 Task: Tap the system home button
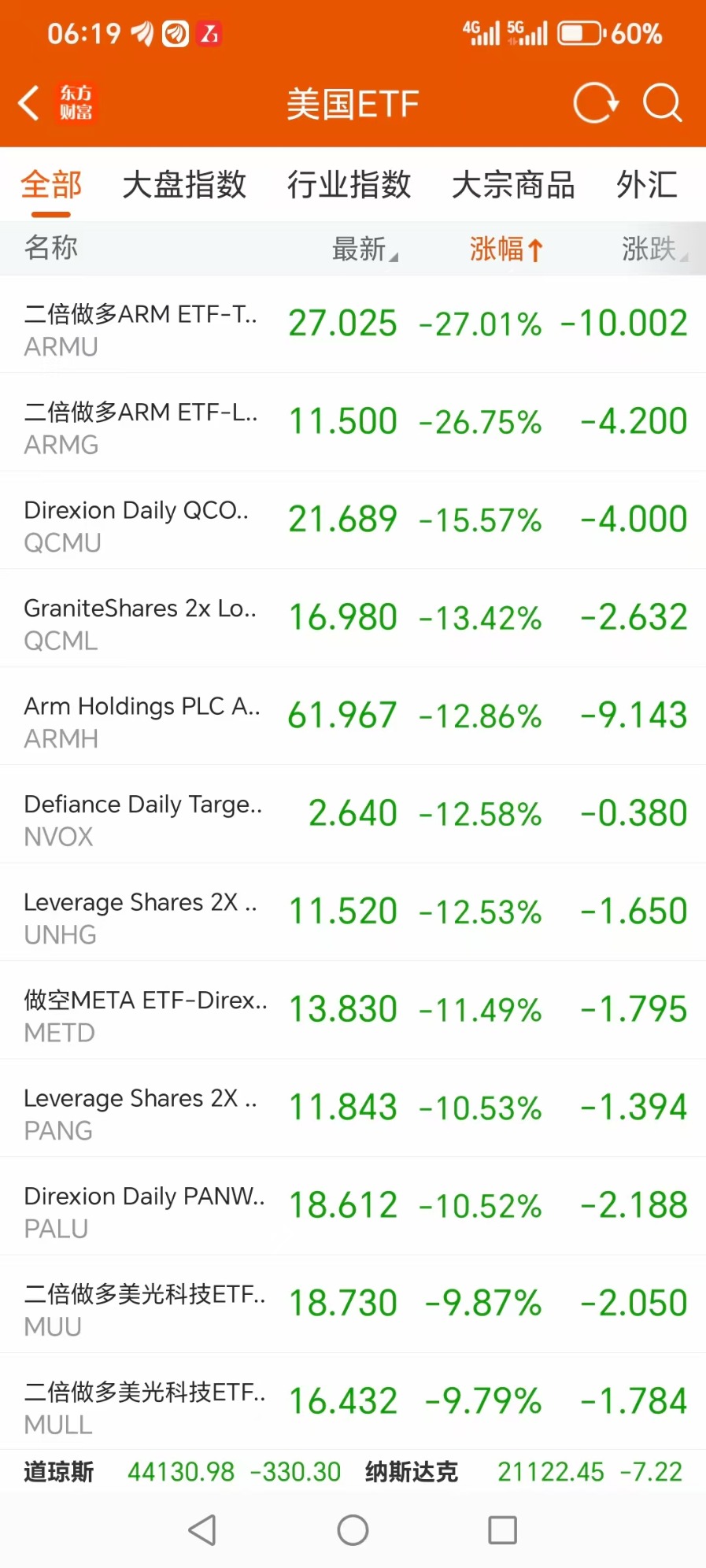tap(353, 1530)
